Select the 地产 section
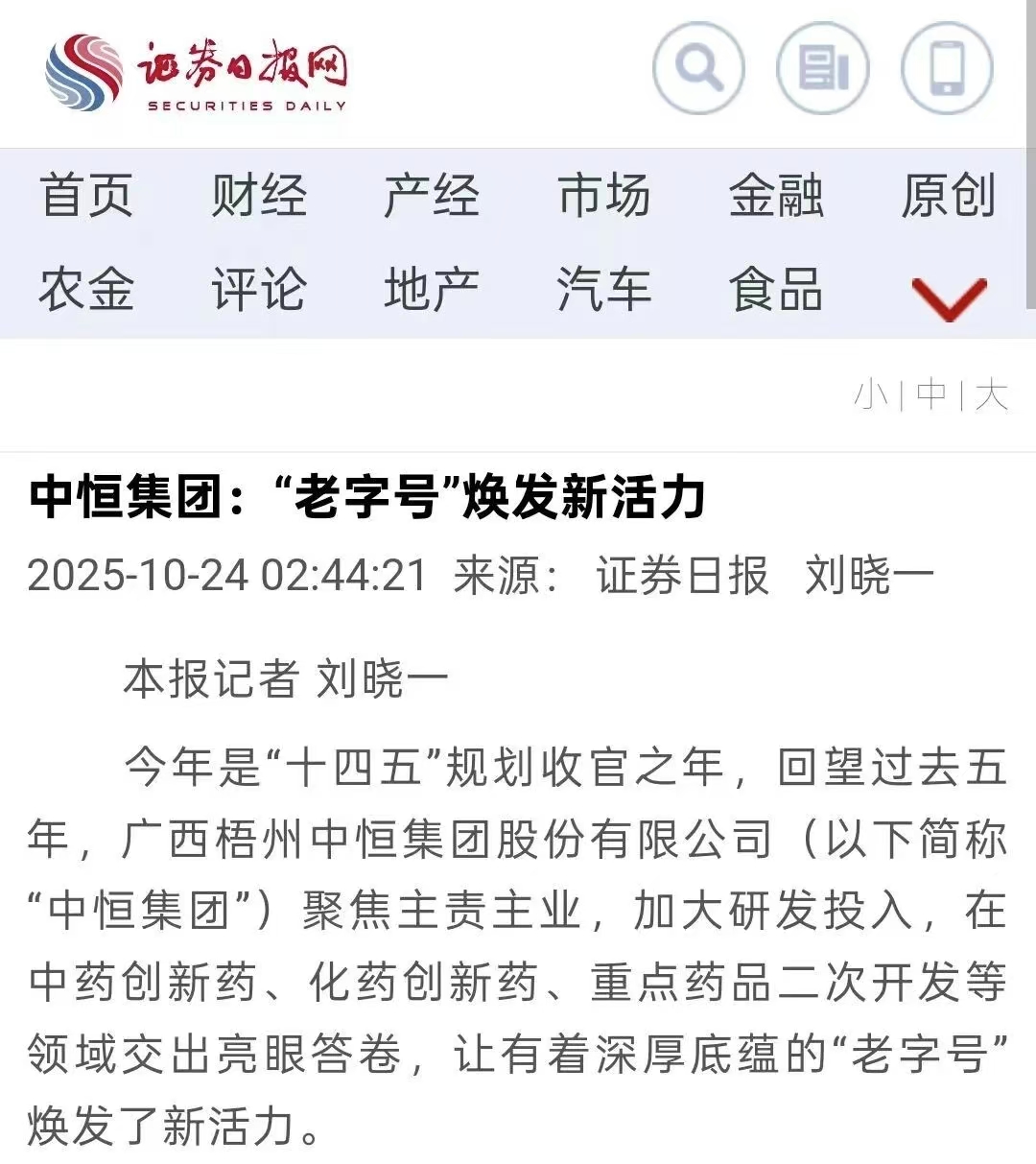 point(431,289)
